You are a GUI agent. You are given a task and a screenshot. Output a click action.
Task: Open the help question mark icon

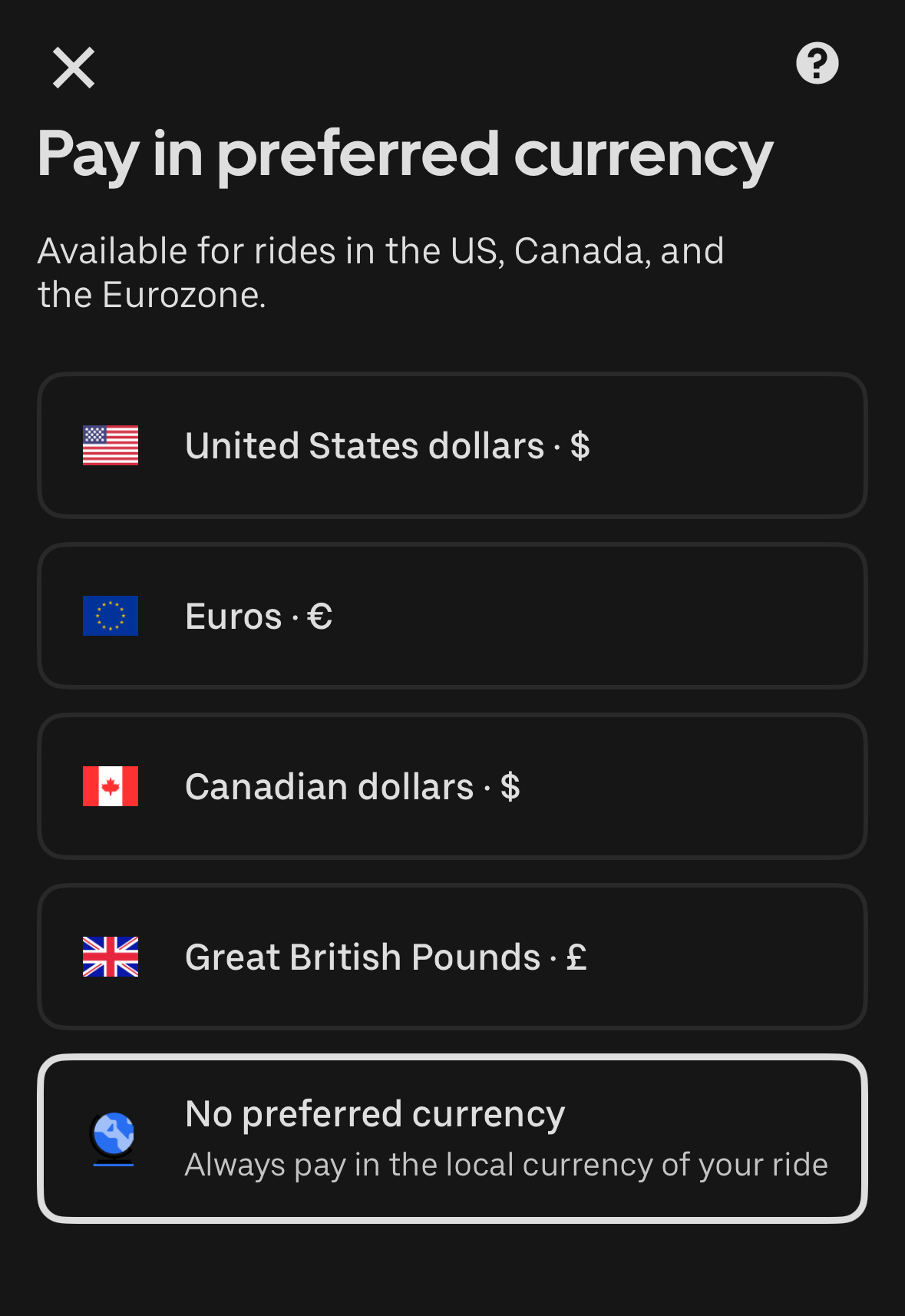[x=817, y=63]
